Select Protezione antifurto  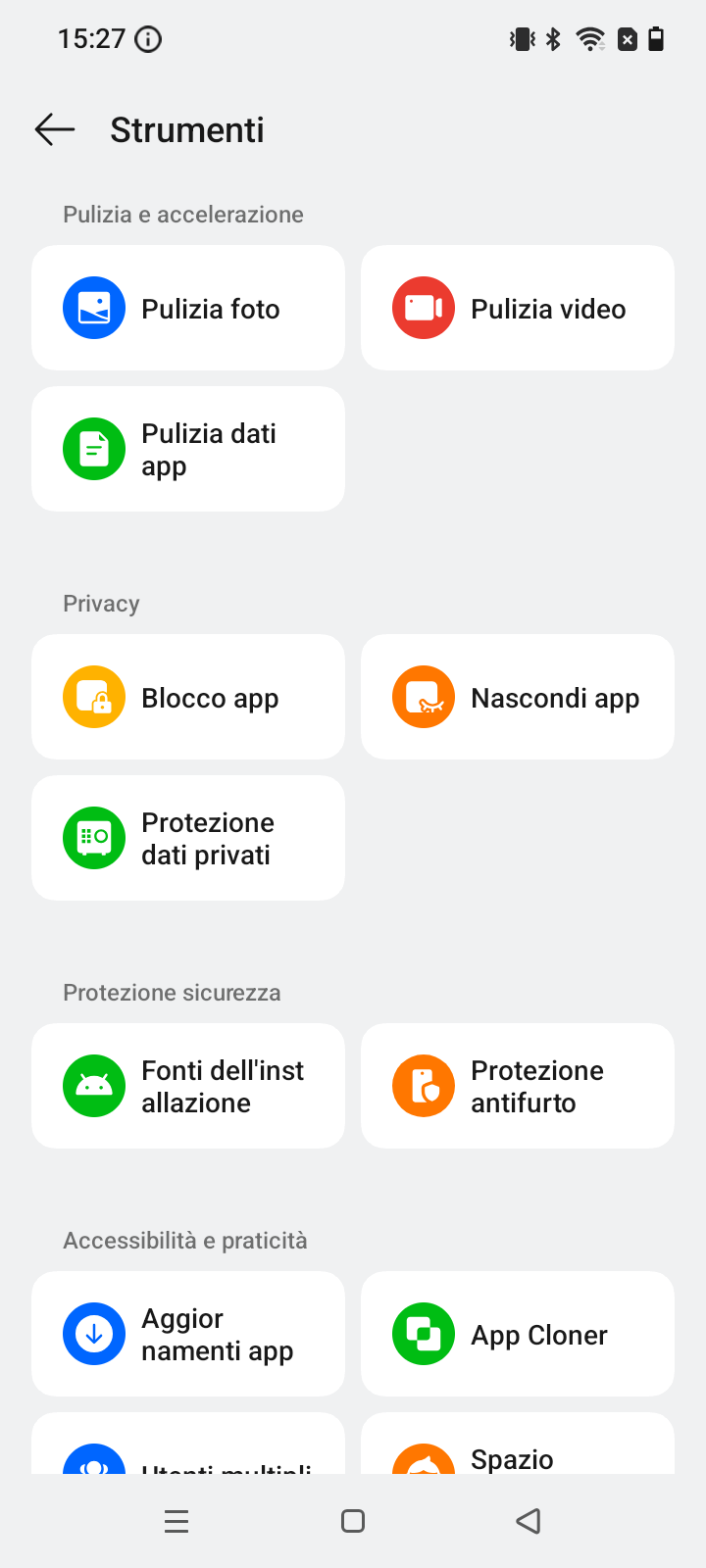(518, 1086)
